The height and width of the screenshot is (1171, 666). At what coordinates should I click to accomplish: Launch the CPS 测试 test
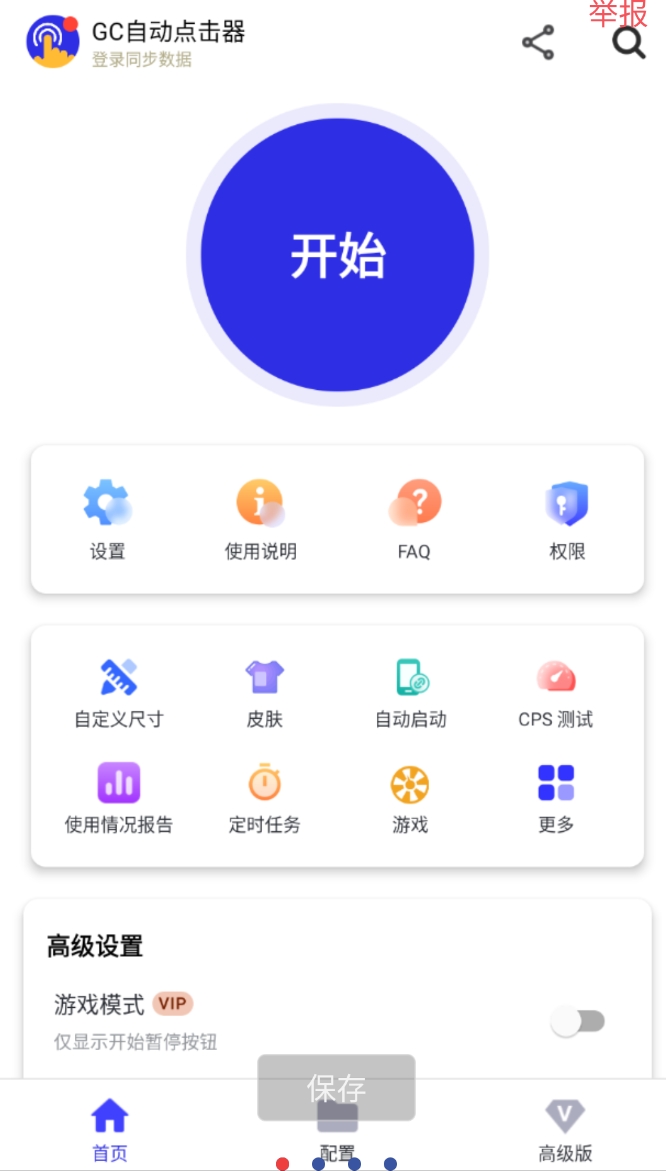pyautogui.click(x=556, y=693)
